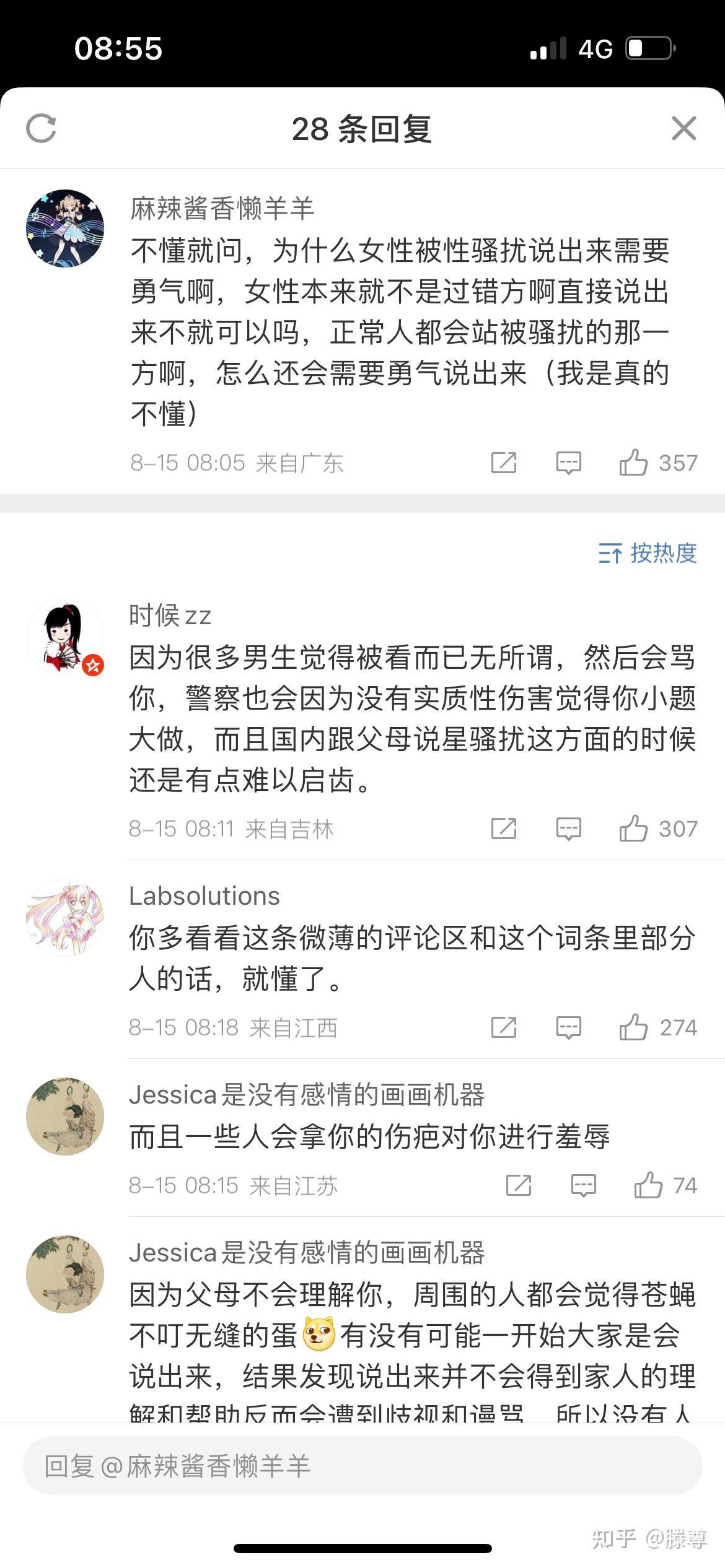
Task: Comment on Jessica's reply about 伤疤
Action: click(x=583, y=1185)
